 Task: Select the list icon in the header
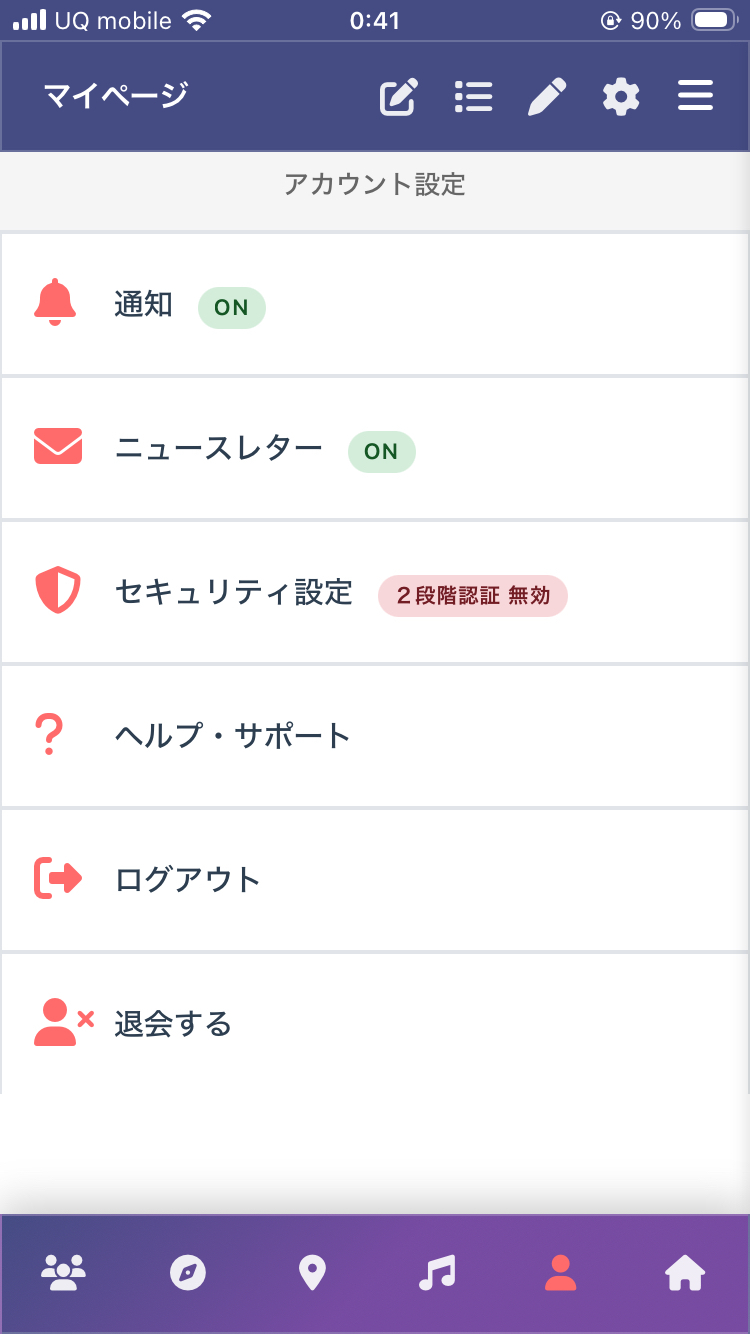473,96
